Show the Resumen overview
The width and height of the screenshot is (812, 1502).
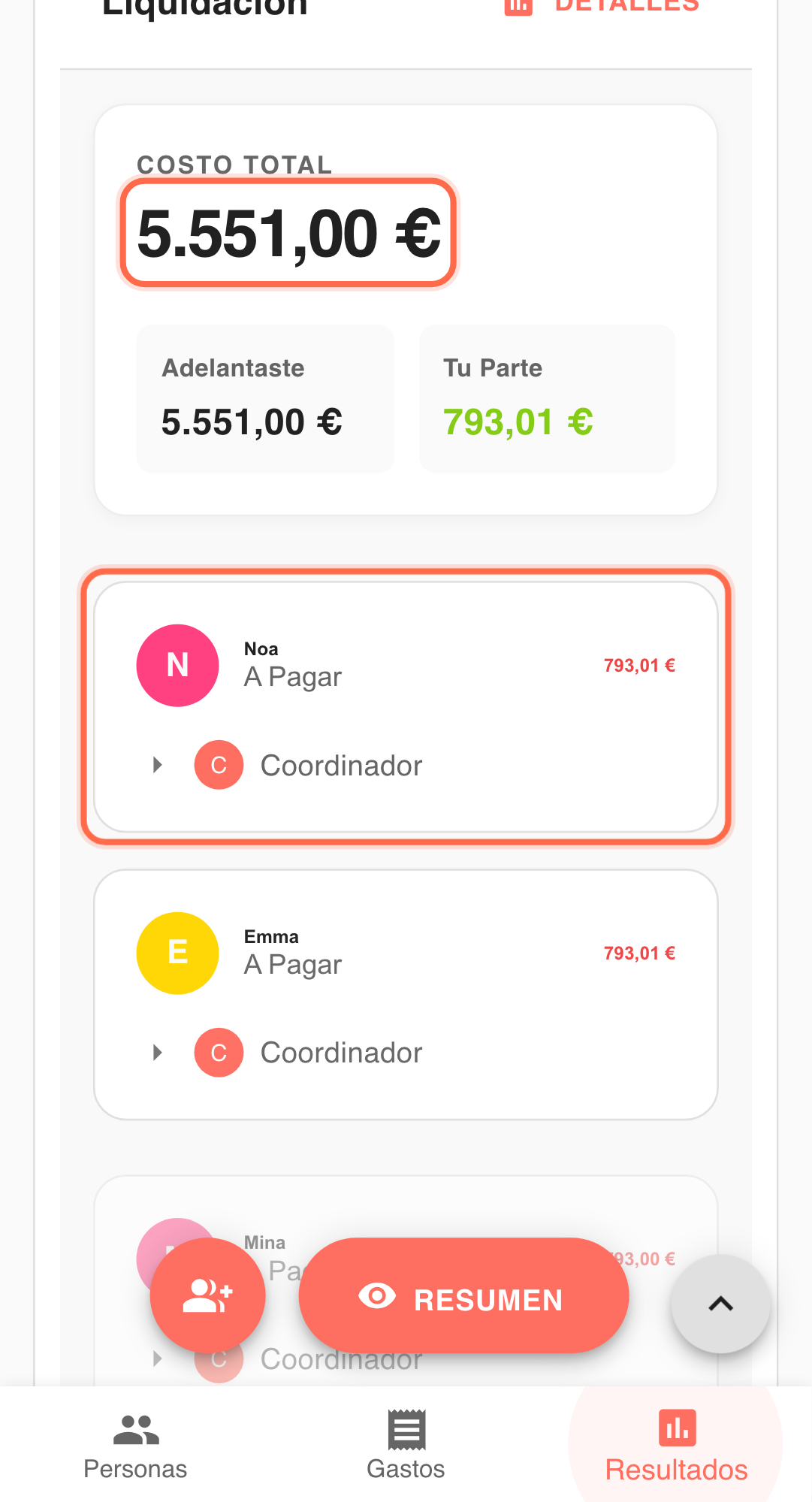click(463, 1298)
